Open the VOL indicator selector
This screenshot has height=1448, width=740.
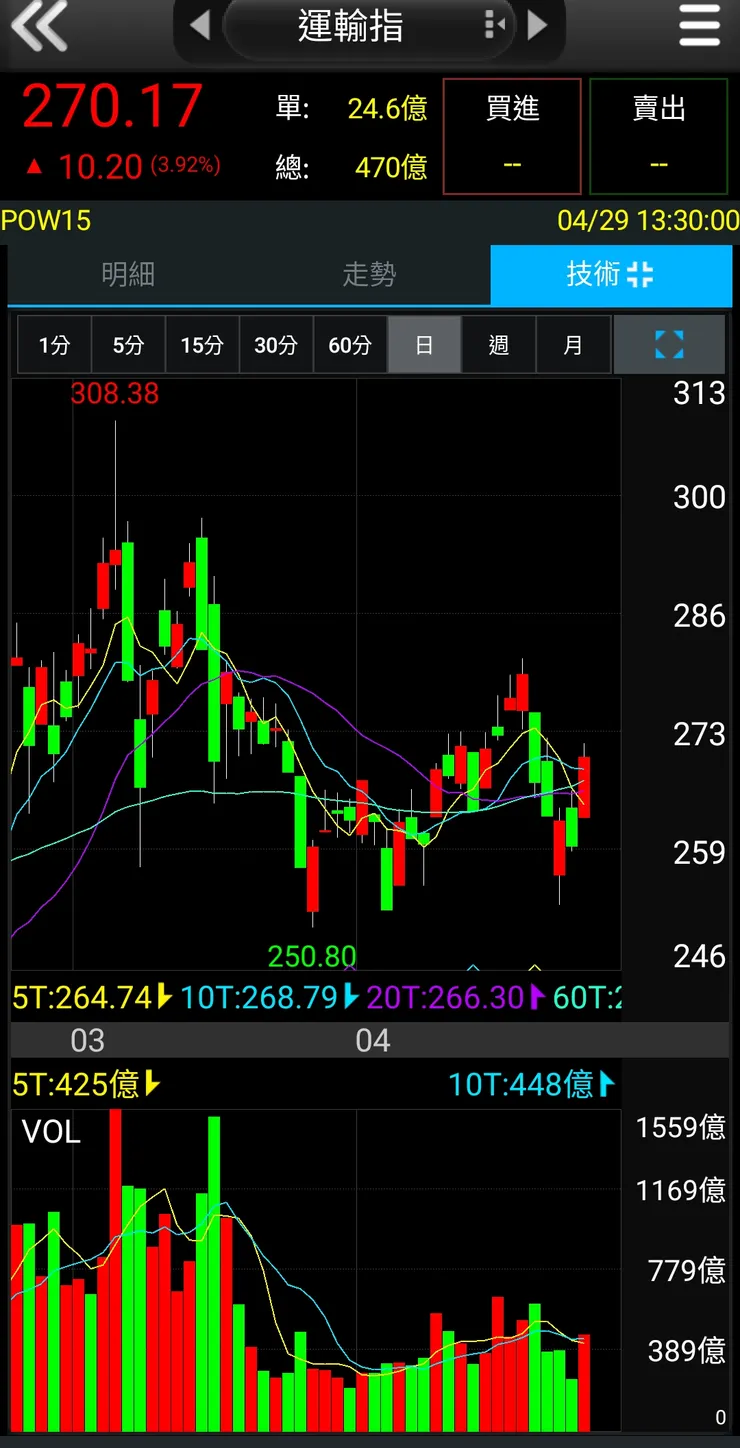point(51,1132)
